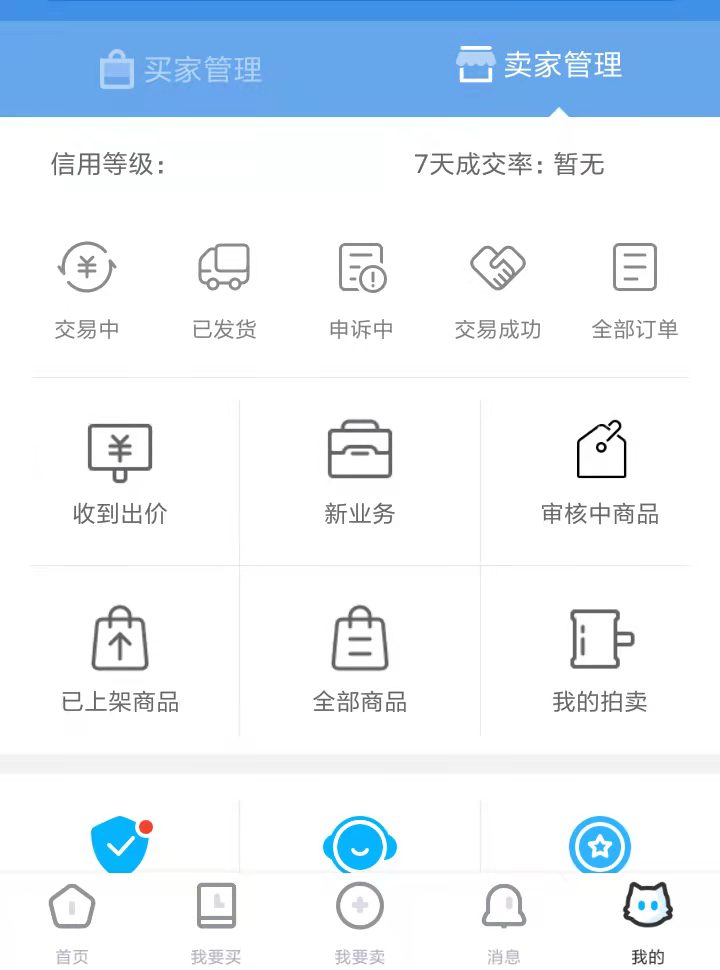This screenshot has height=970, width=720.
Task: Tap the blue star badge icon
Action: 600,847
